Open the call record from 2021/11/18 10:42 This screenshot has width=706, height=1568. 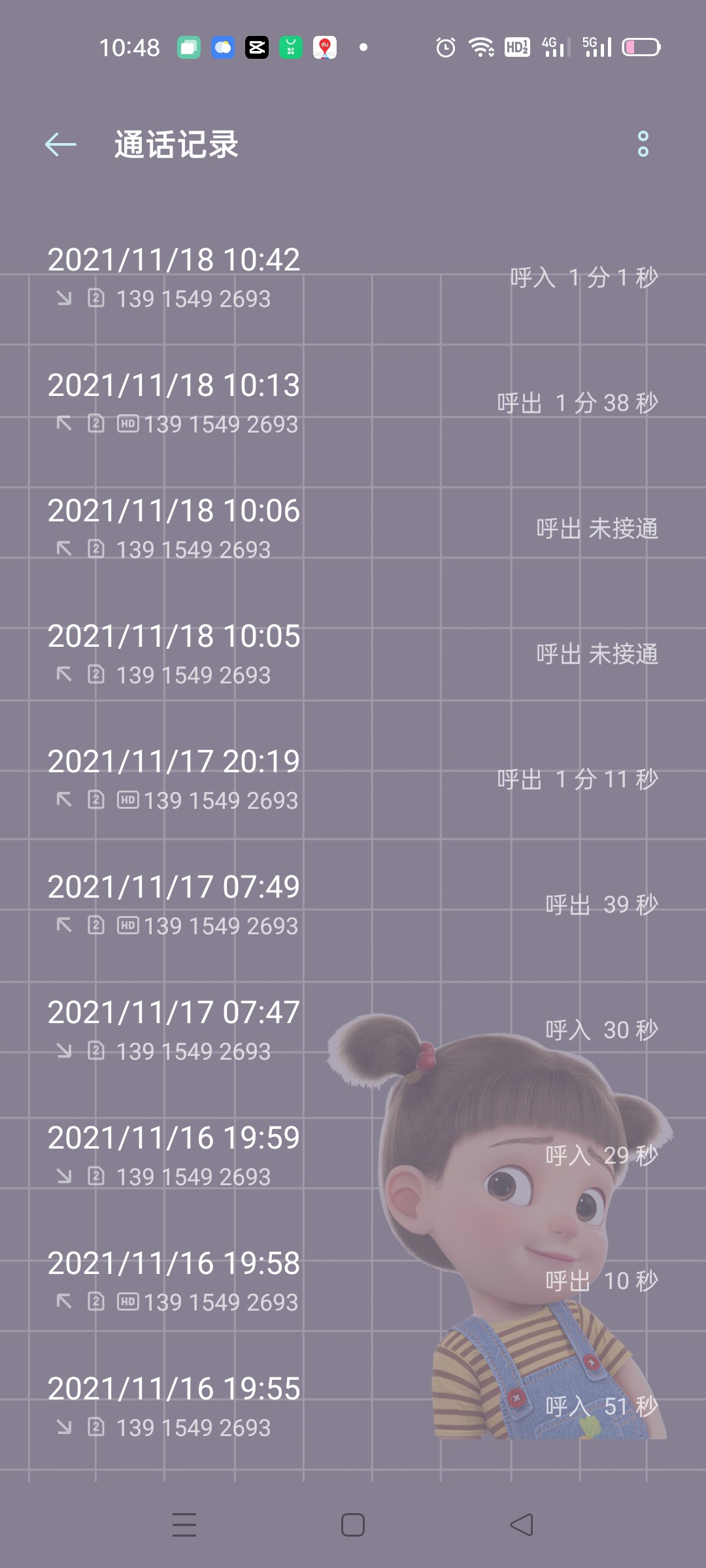tap(353, 277)
